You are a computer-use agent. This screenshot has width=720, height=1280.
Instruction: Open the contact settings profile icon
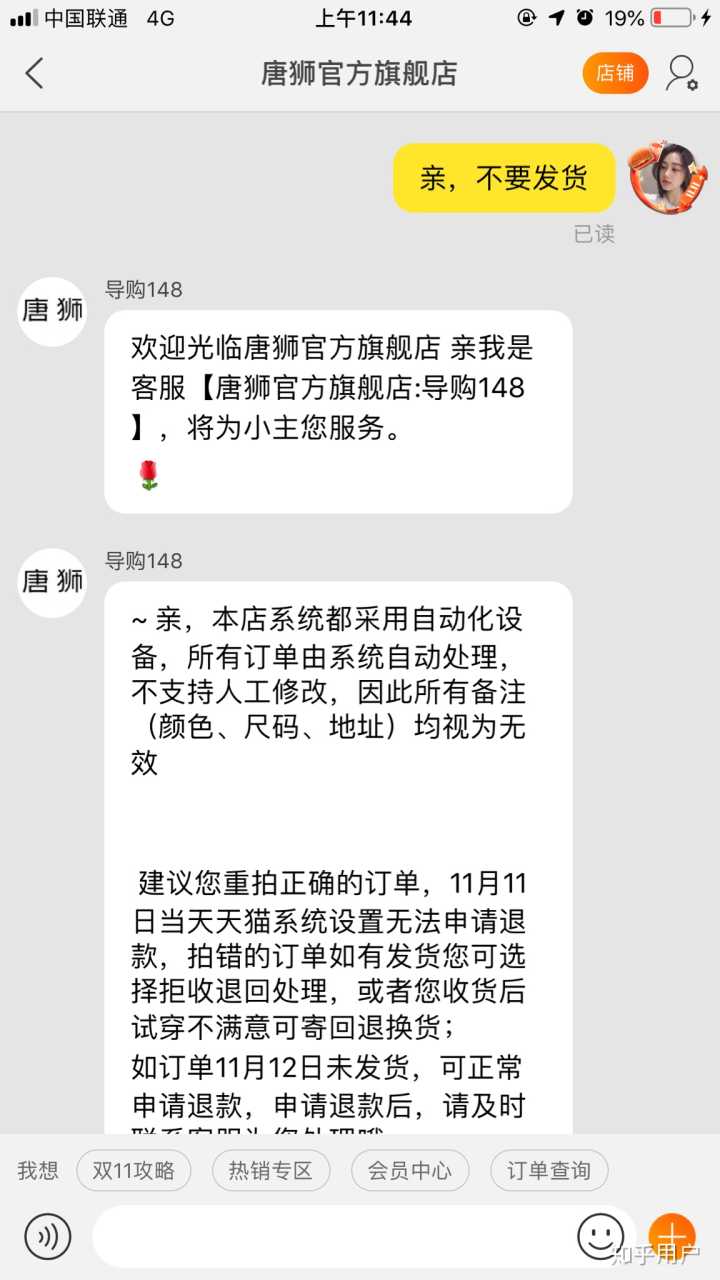(x=682, y=73)
